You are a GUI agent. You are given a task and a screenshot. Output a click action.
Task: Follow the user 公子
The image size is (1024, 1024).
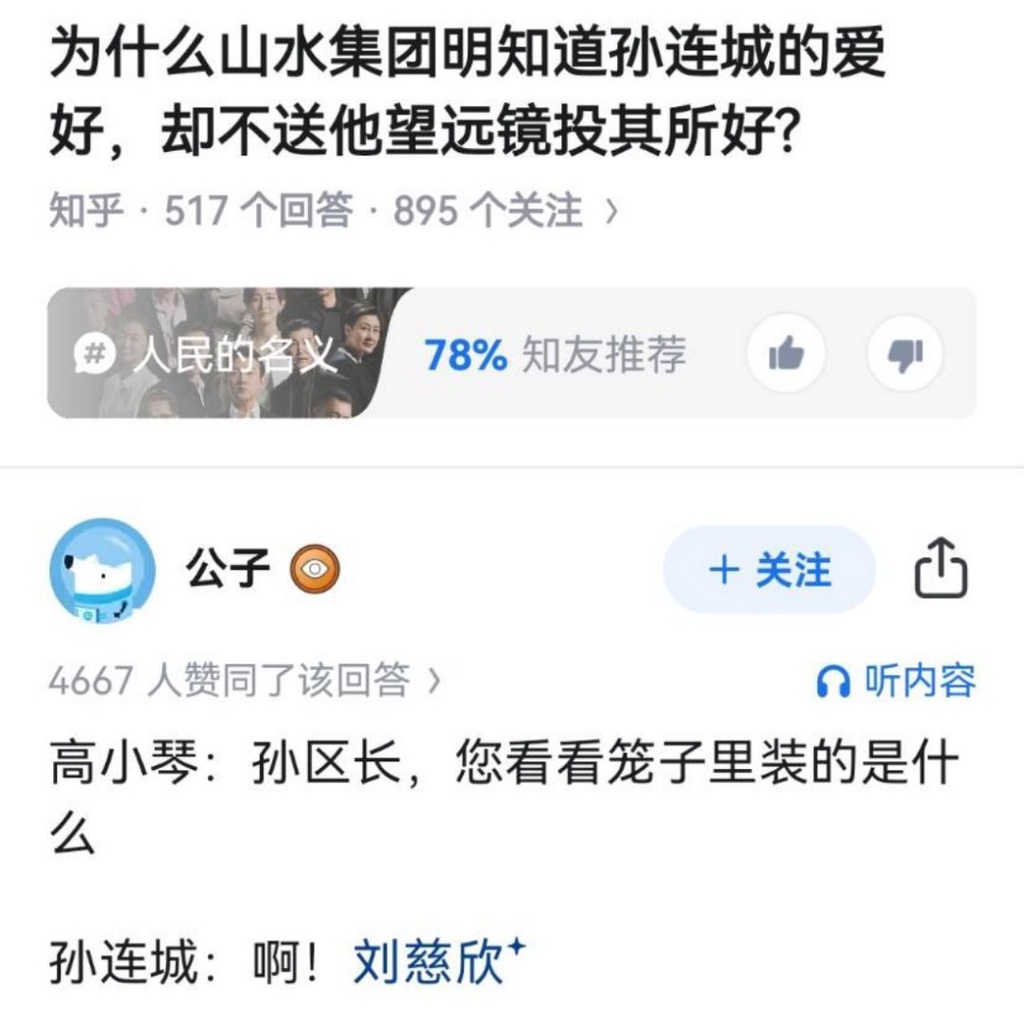(769, 570)
